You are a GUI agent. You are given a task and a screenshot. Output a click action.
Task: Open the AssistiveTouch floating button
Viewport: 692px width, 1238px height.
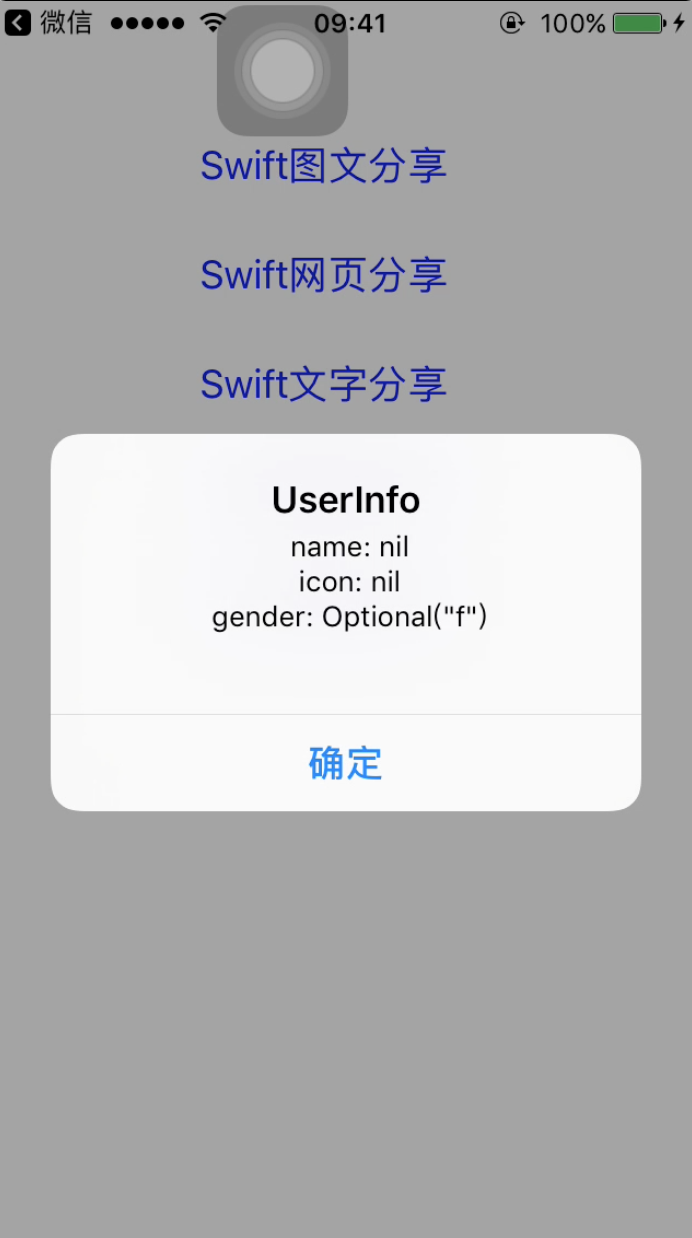click(x=282, y=70)
